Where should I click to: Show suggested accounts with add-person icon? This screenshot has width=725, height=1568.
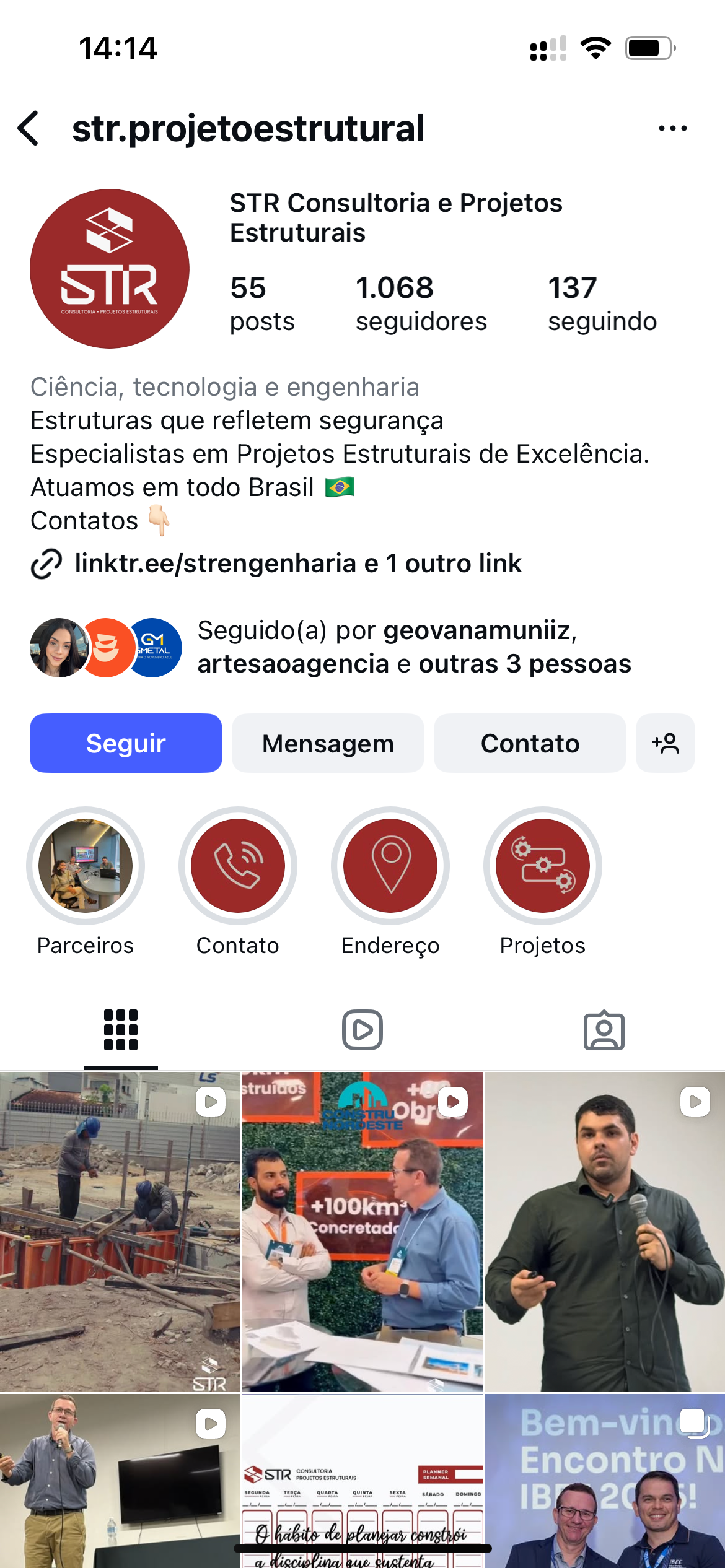click(666, 743)
